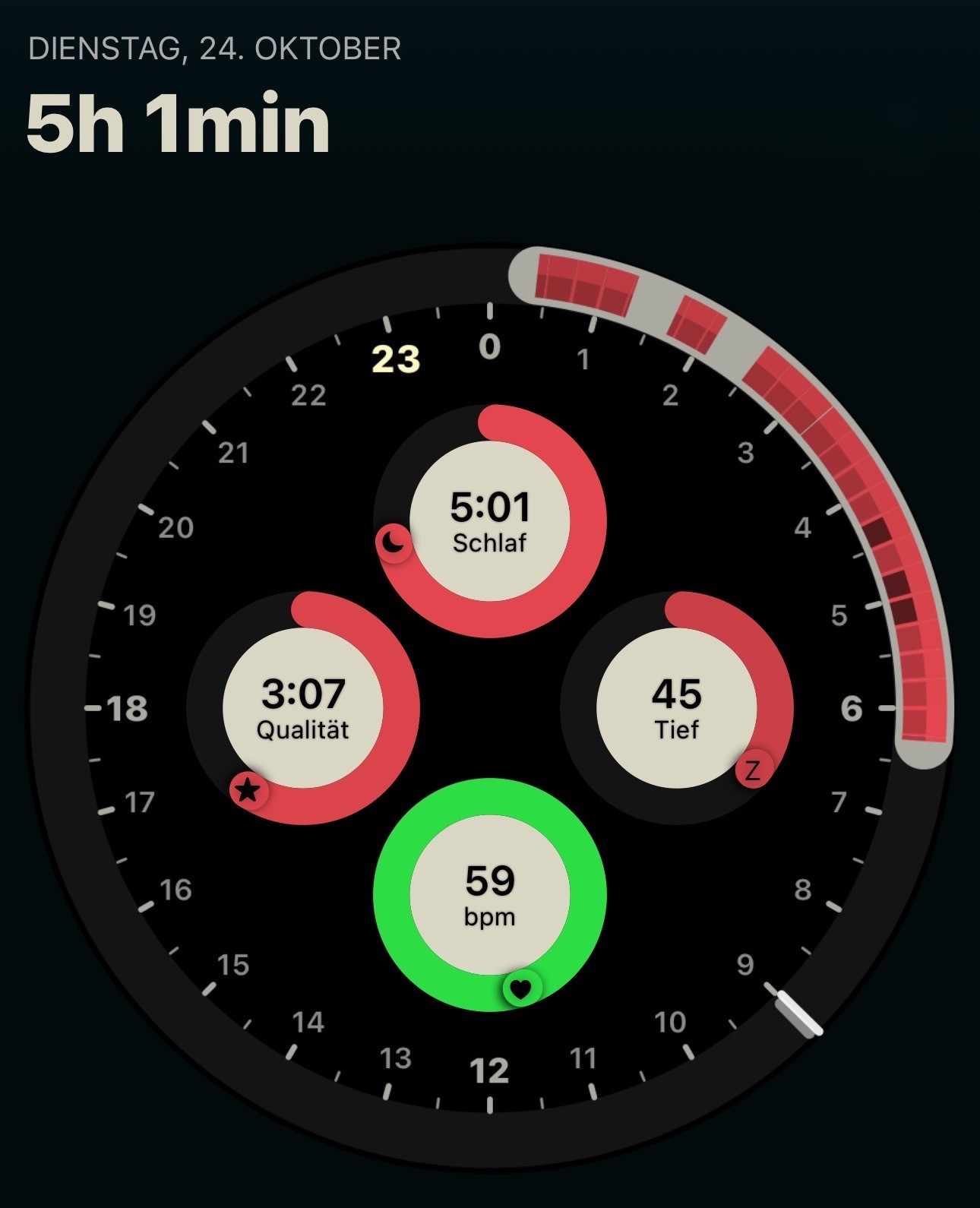
Task: Open the 5:01 Schlaf ring
Action: click(x=490, y=521)
